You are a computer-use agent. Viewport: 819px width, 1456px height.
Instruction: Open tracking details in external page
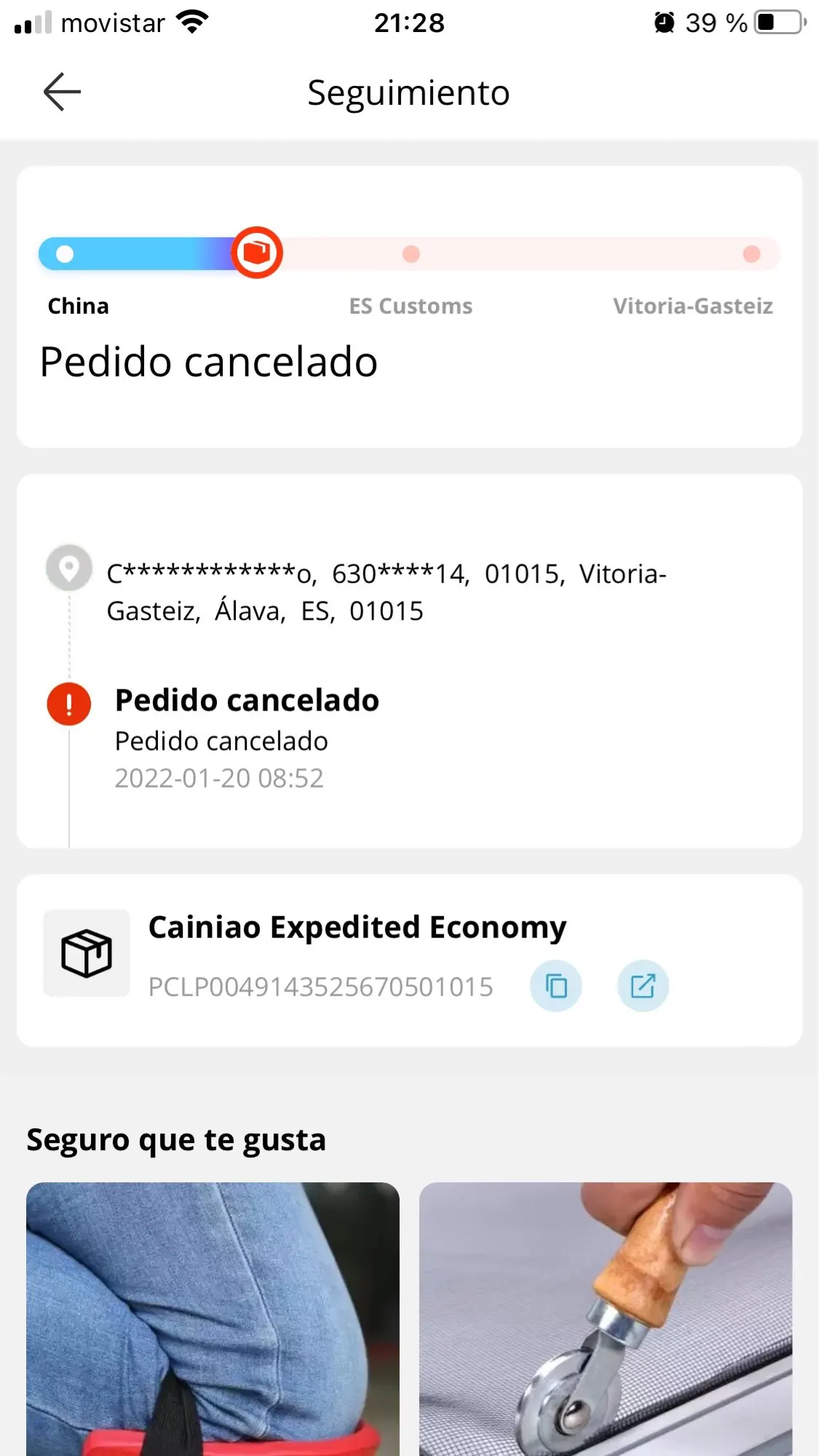click(643, 986)
